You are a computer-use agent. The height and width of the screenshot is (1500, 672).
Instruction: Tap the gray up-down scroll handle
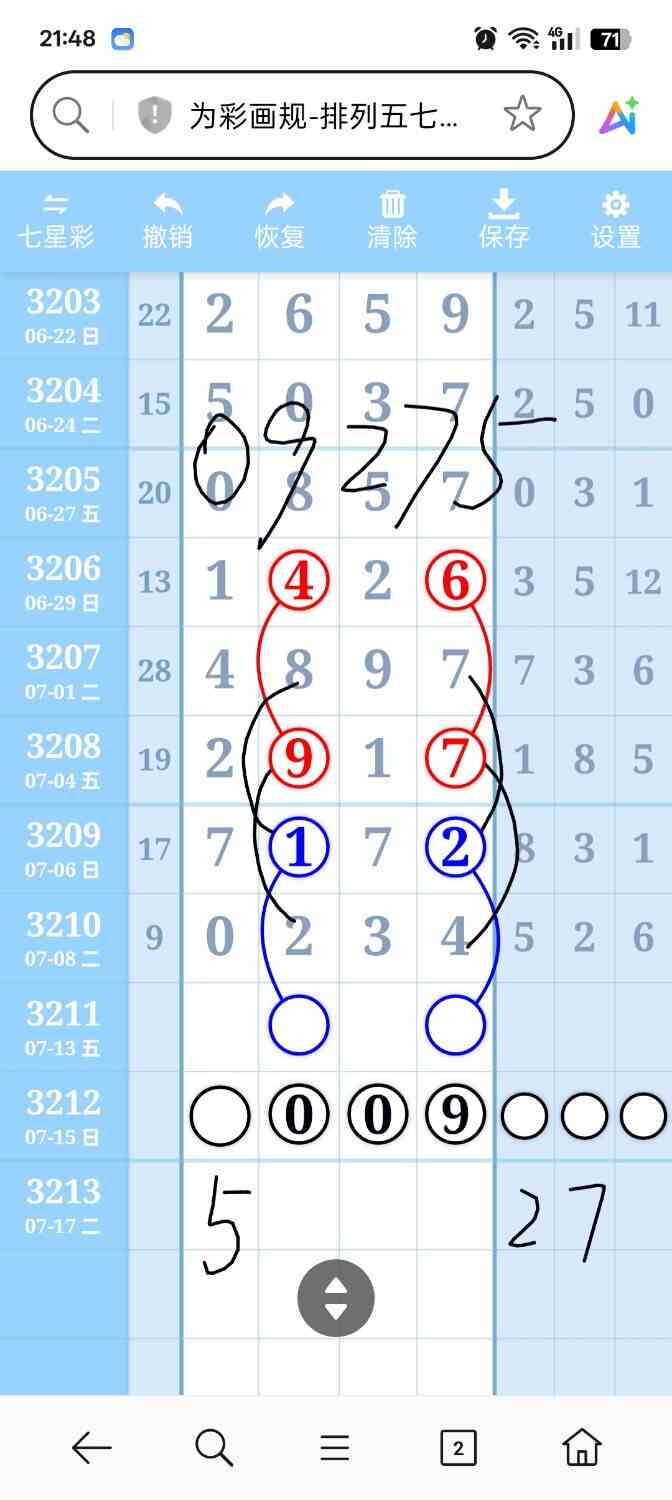tap(336, 1298)
